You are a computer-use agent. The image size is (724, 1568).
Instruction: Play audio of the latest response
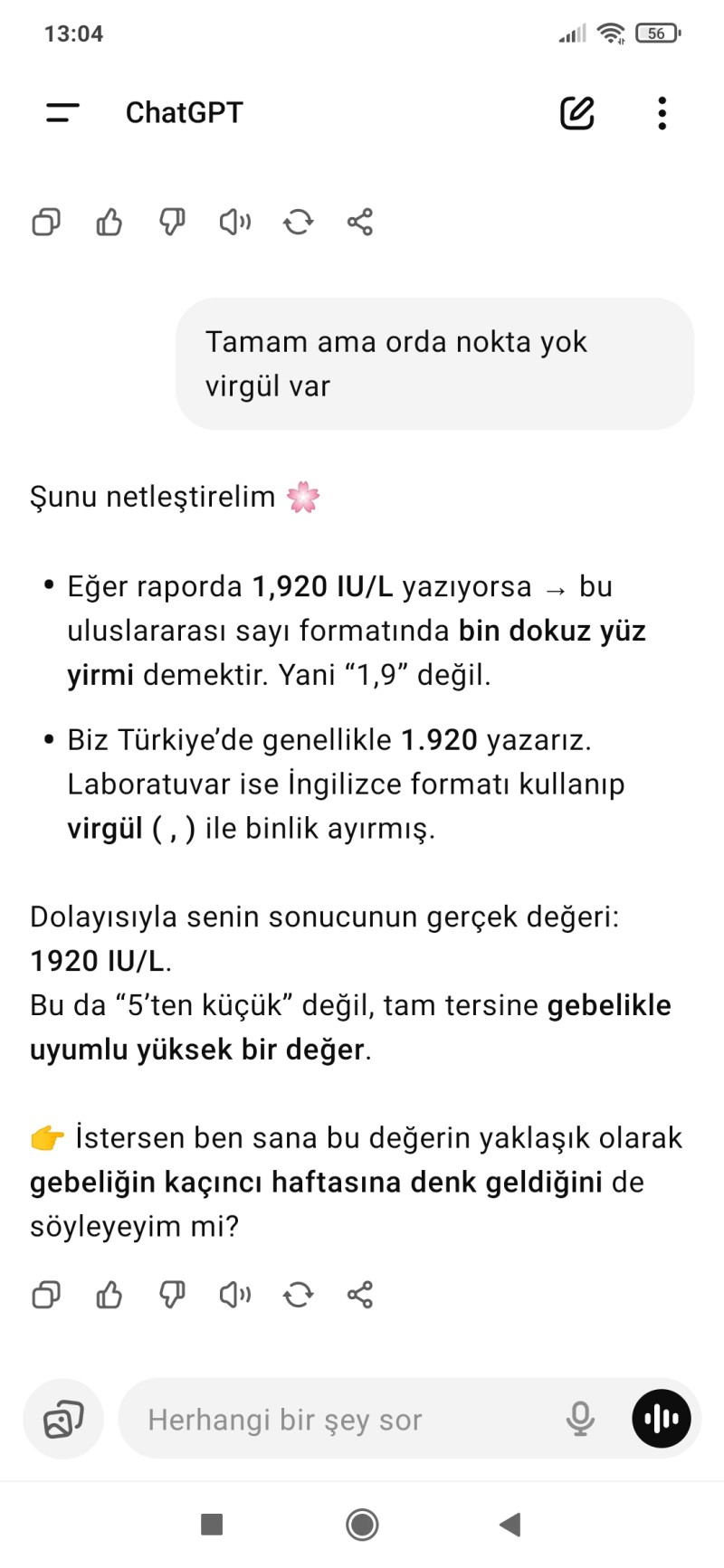click(235, 1295)
